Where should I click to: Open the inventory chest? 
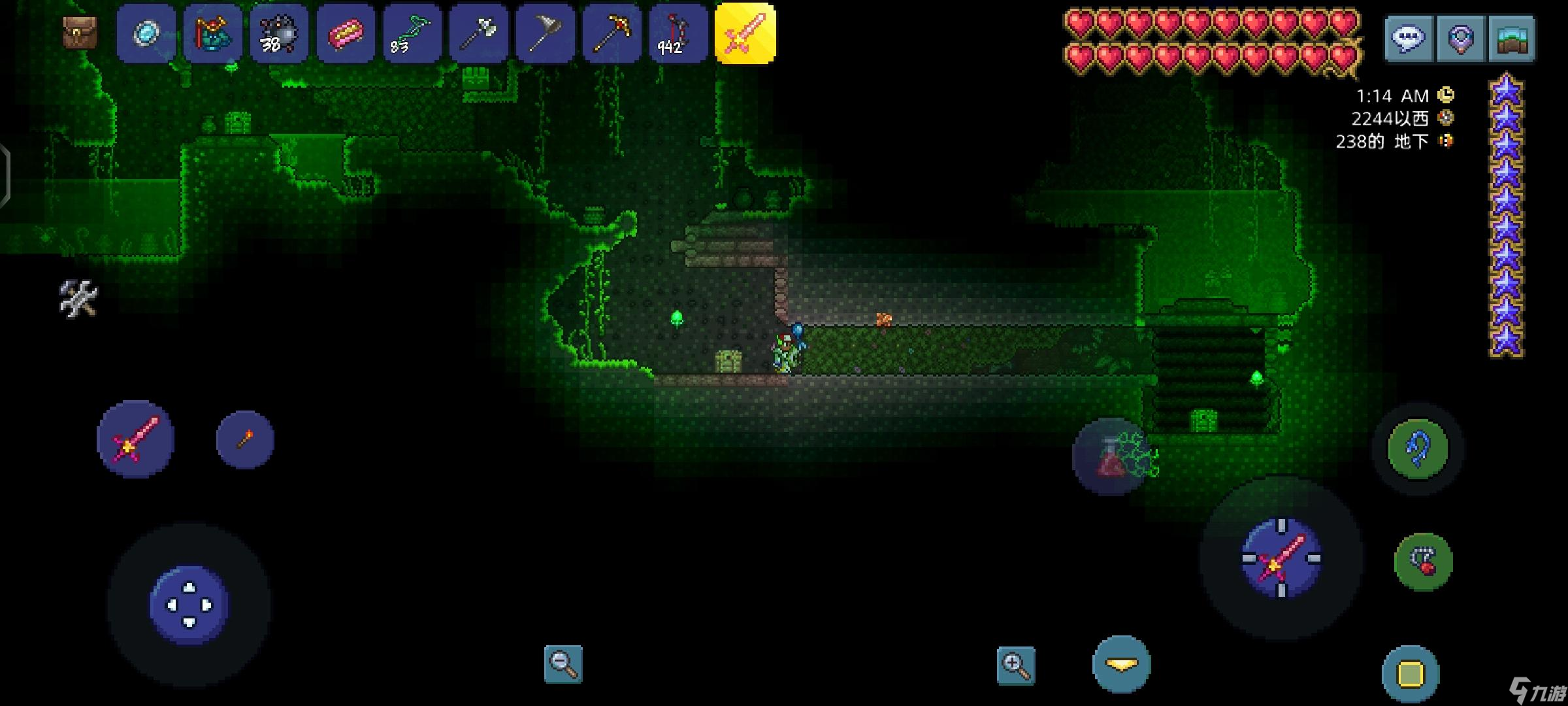[80, 33]
